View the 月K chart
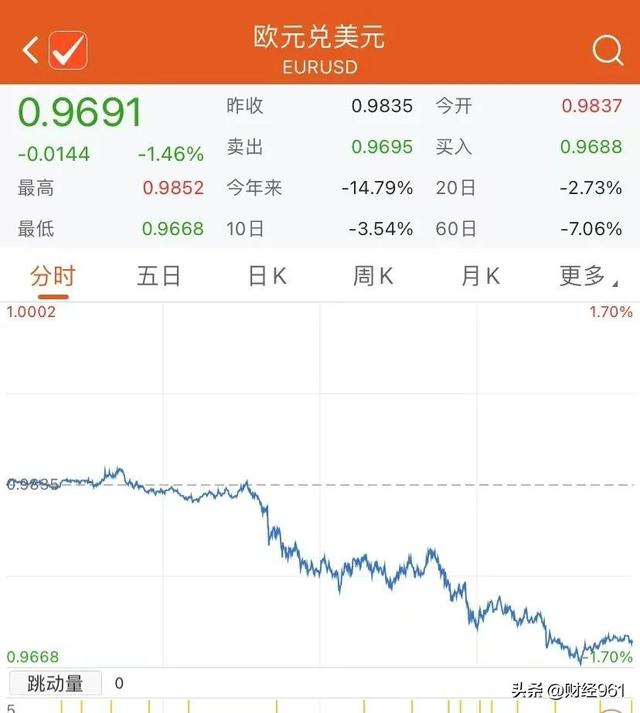Screen dimensions: 640x713 click(x=480, y=276)
